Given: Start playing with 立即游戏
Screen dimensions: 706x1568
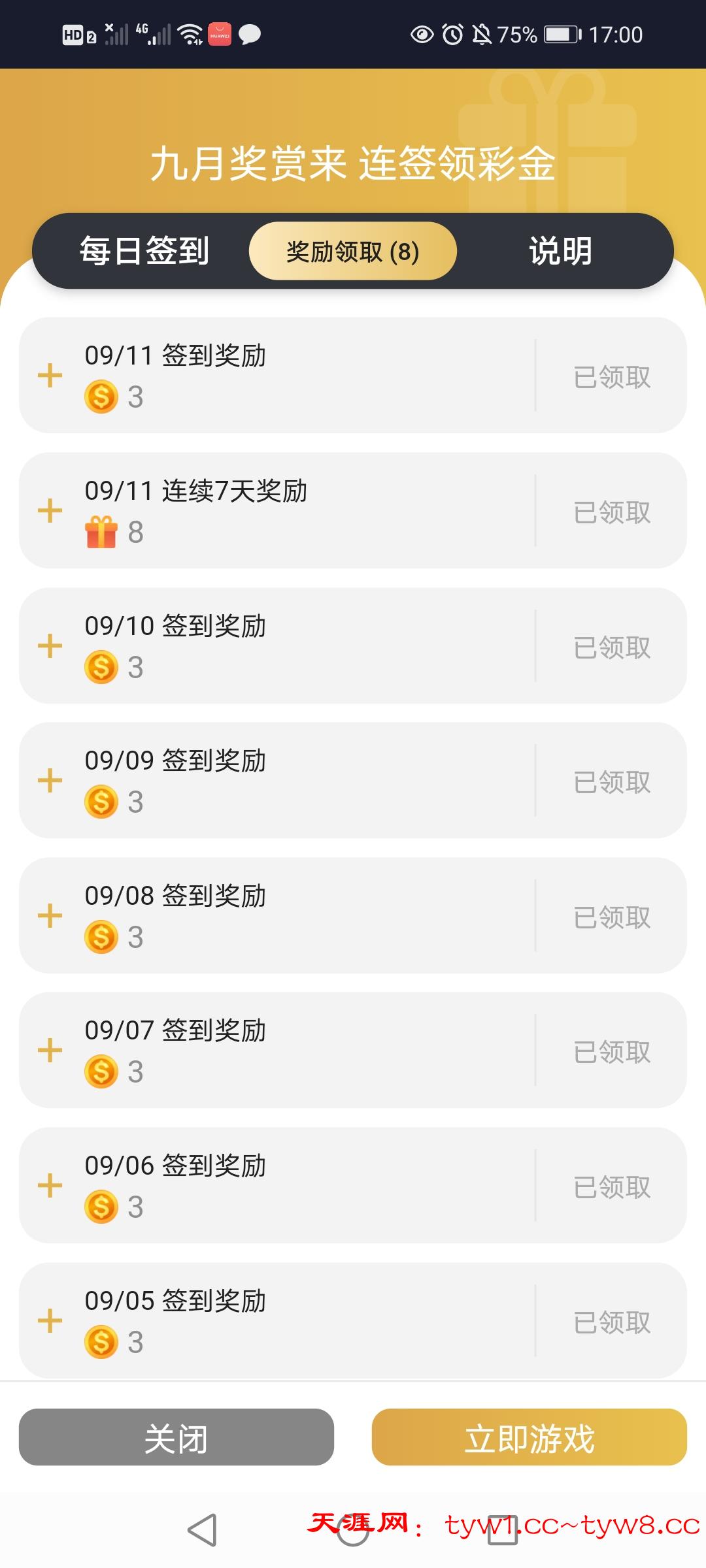Looking at the screenshot, I should [529, 1437].
